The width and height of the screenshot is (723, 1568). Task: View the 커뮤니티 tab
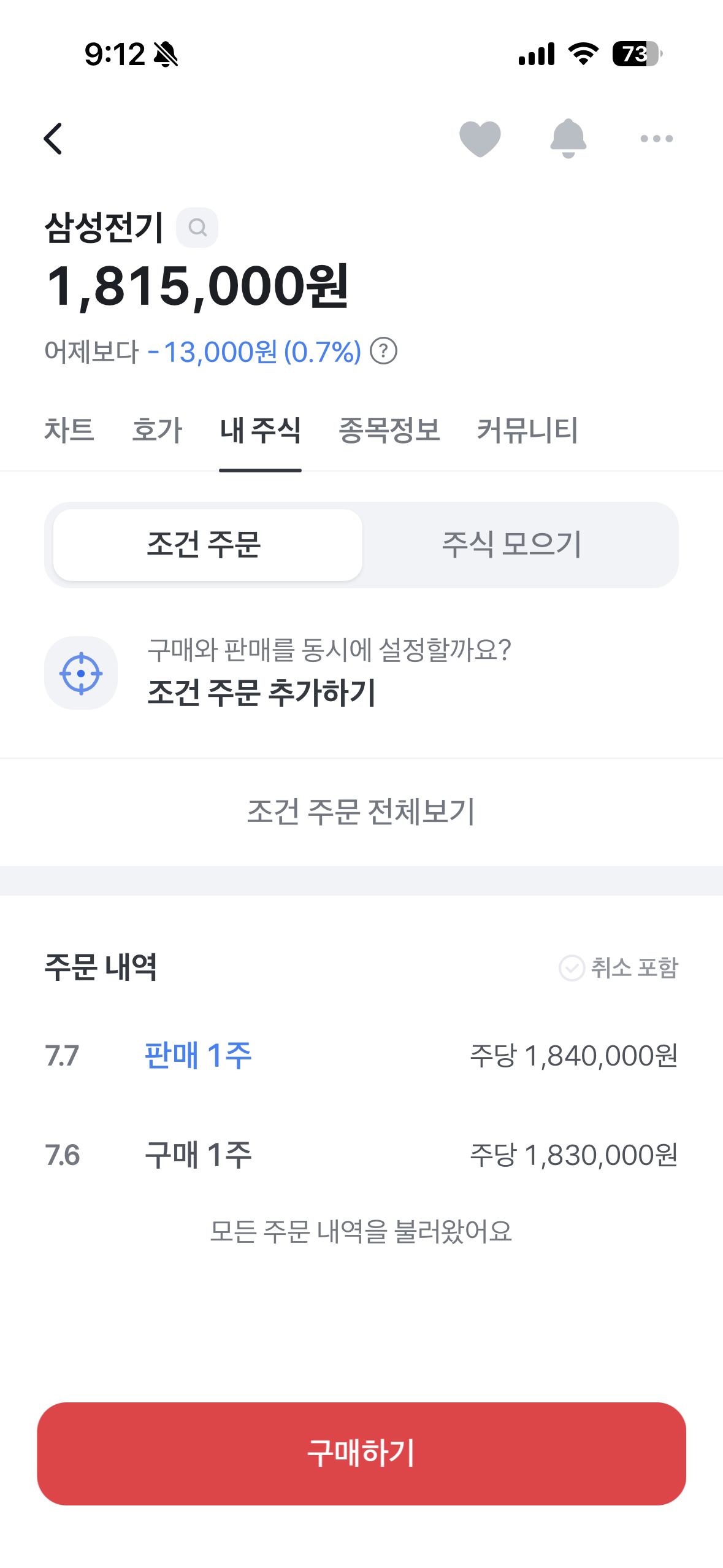(x=527, y=430)
